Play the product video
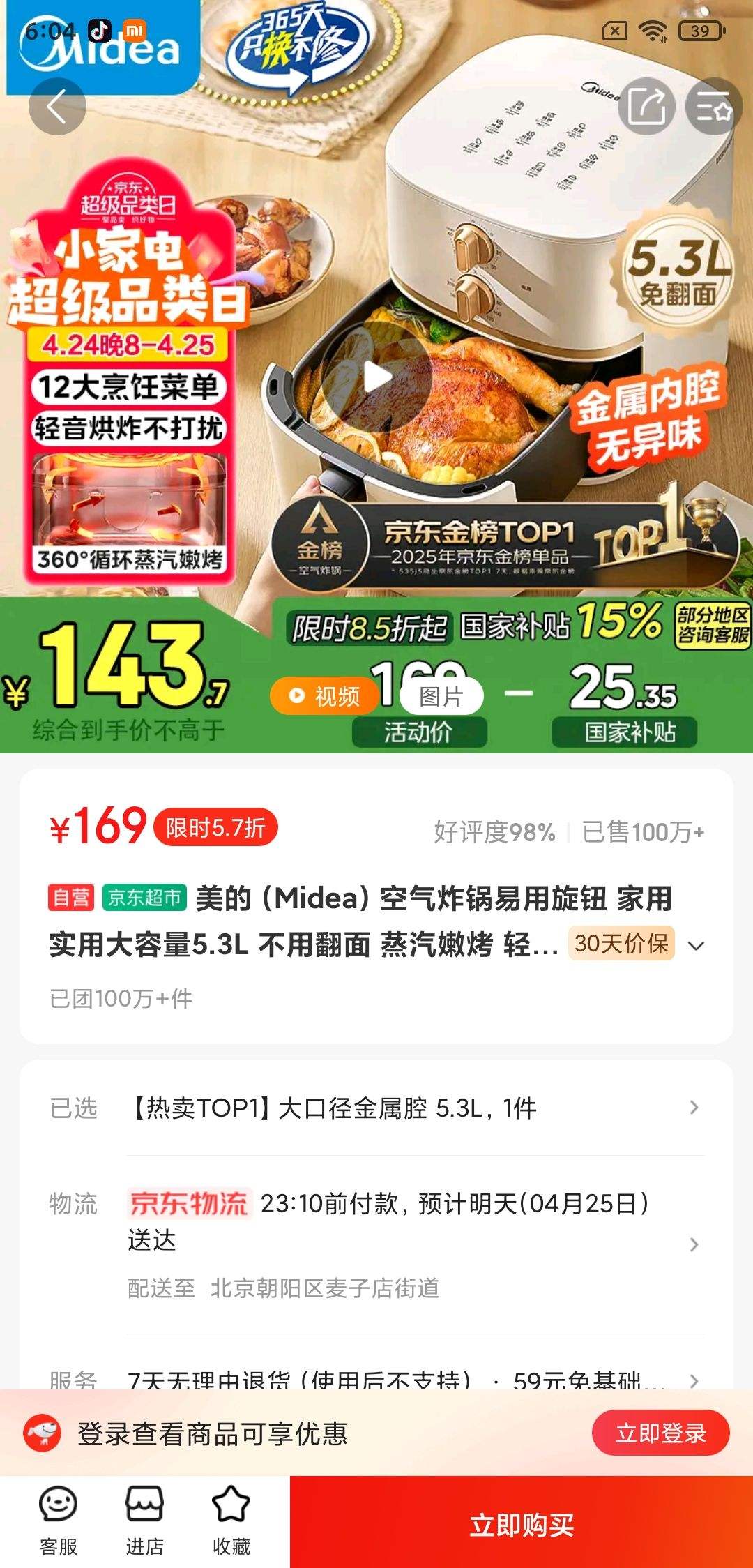This screenshot has width=753, height=1568. [x=376, y=377]
